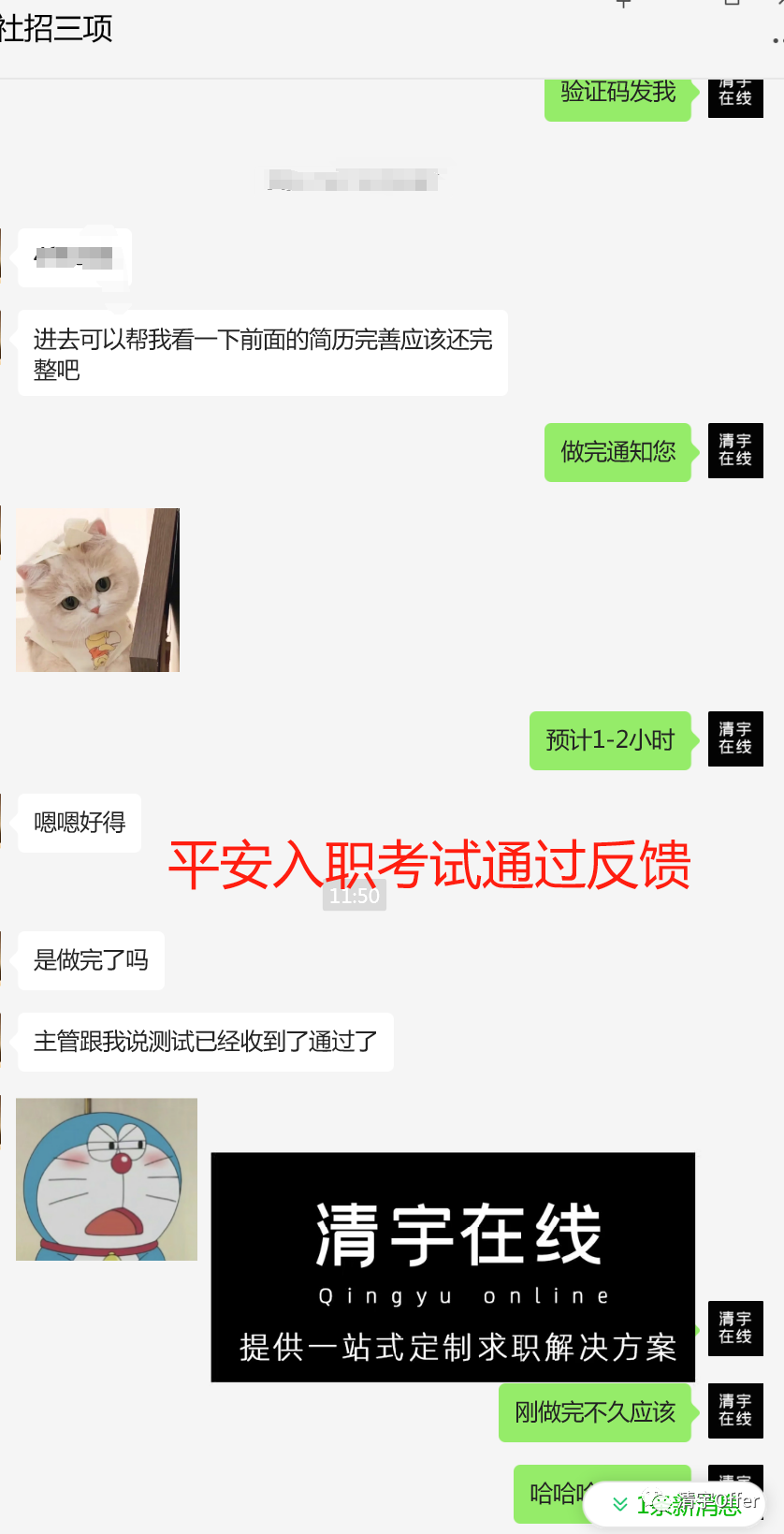This screenshot has width=784, height=1534.
Task: Open the 清宇在线 online status badge icon
Action: (x=735, y=96)
